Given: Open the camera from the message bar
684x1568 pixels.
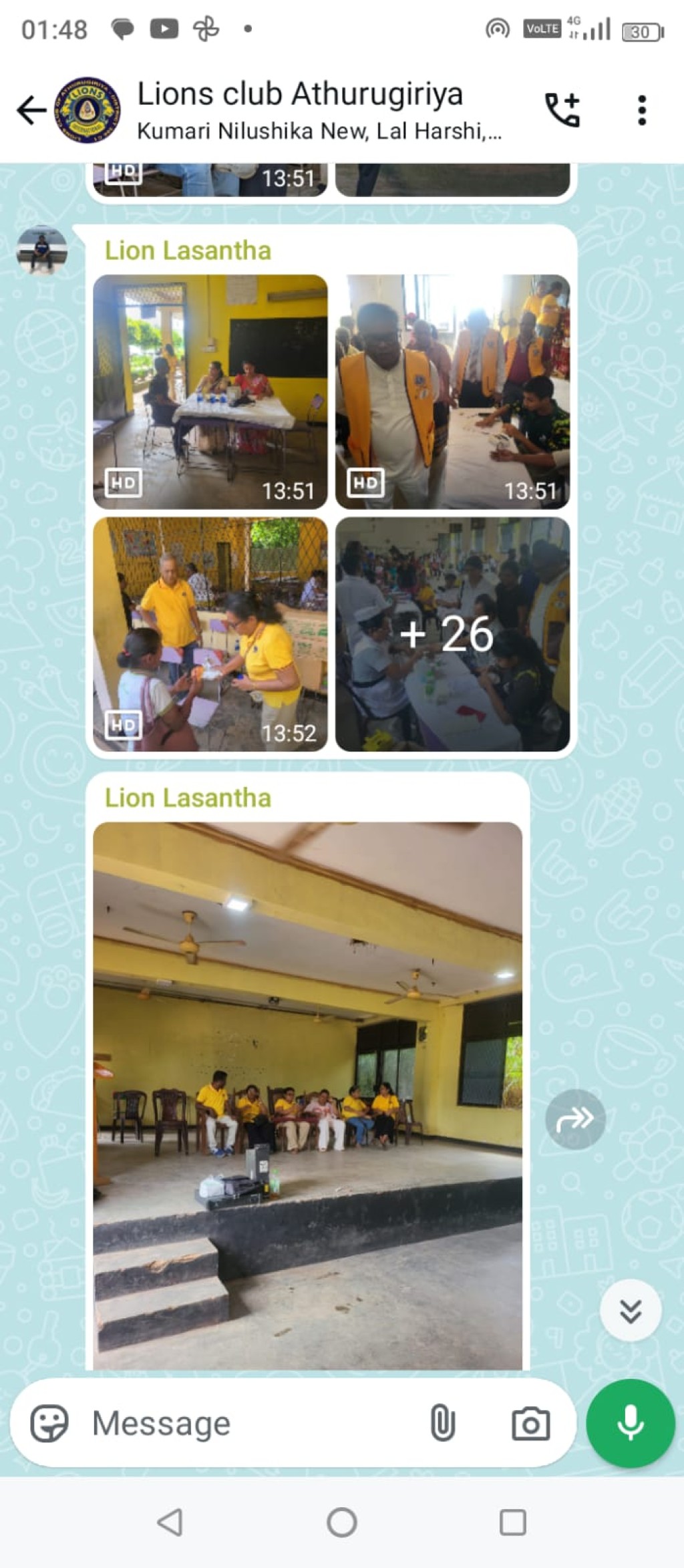Looking at the screenshot, I should [530, 1424].
